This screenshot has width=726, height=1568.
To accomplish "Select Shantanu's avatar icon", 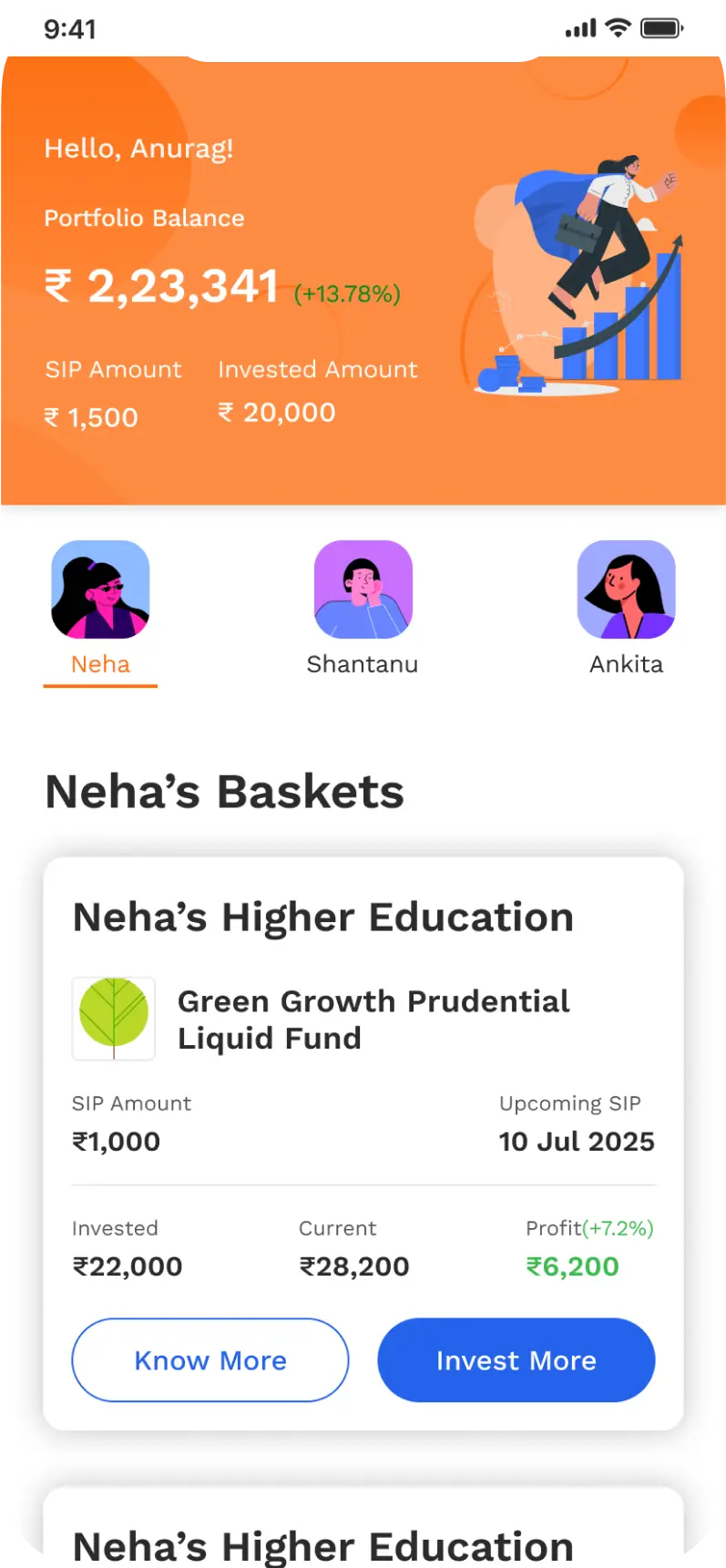I will [x=363, y=589].
